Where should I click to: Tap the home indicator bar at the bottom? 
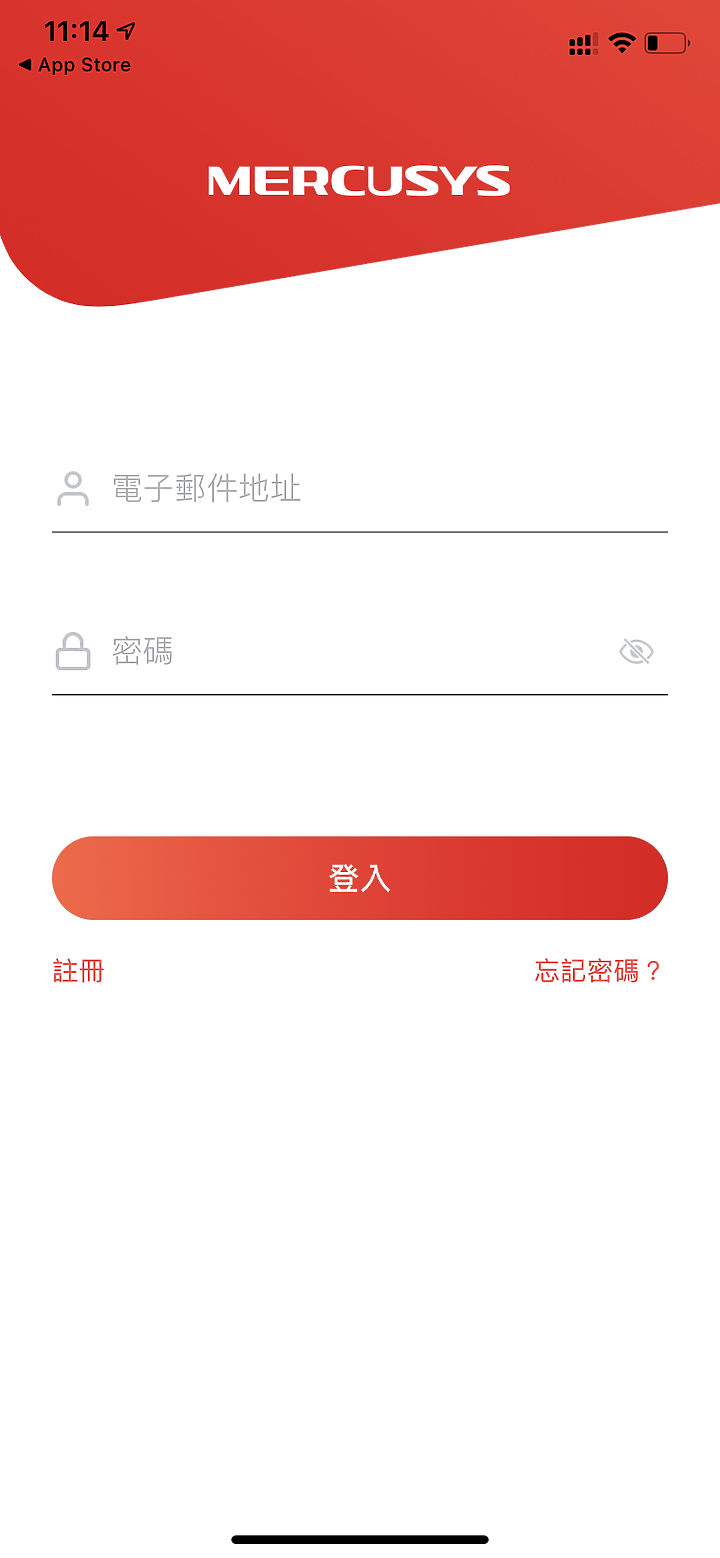tap(359, 1540)
